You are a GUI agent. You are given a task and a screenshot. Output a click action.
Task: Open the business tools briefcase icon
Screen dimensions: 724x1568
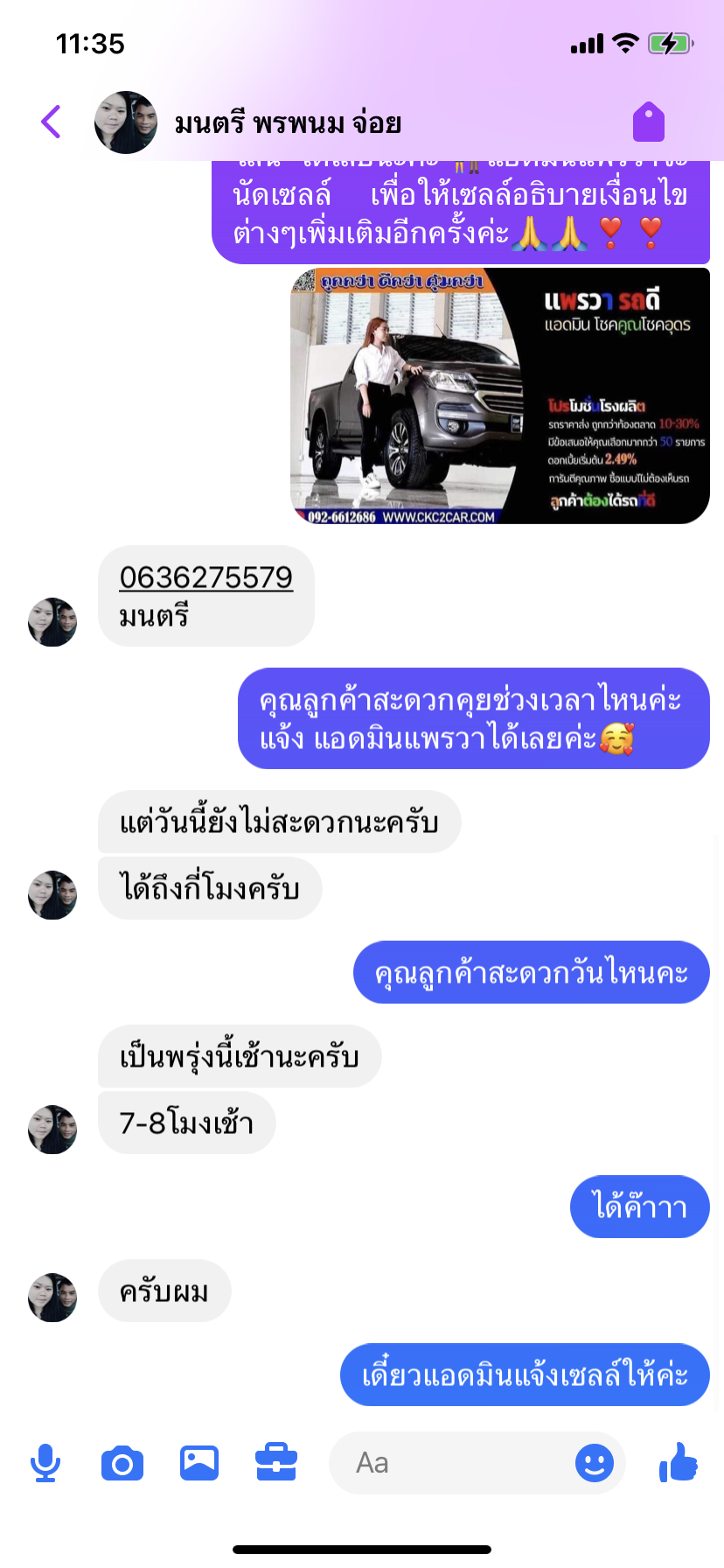pos(276,1462)
